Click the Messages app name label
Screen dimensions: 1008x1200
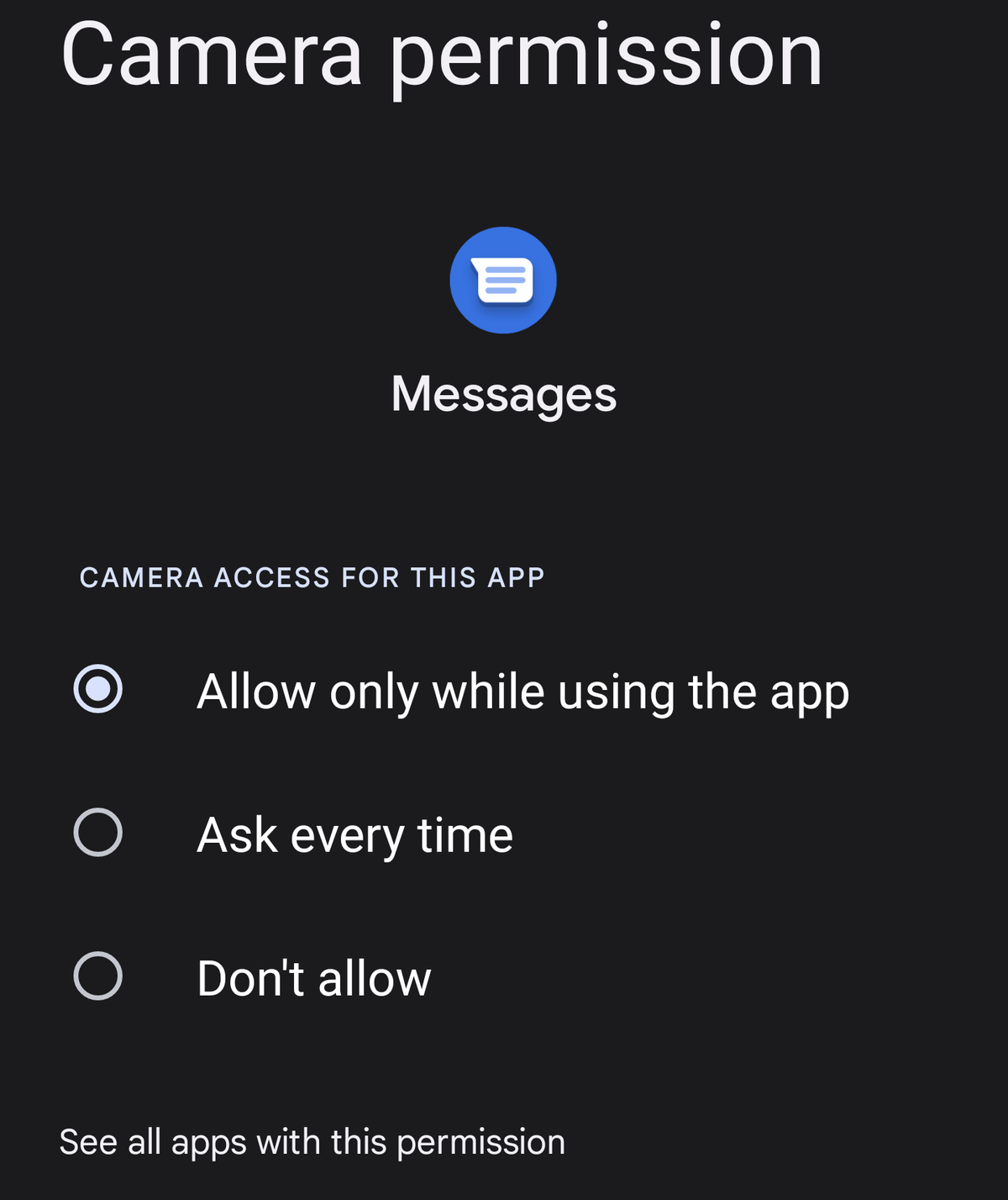coord(504,392)
